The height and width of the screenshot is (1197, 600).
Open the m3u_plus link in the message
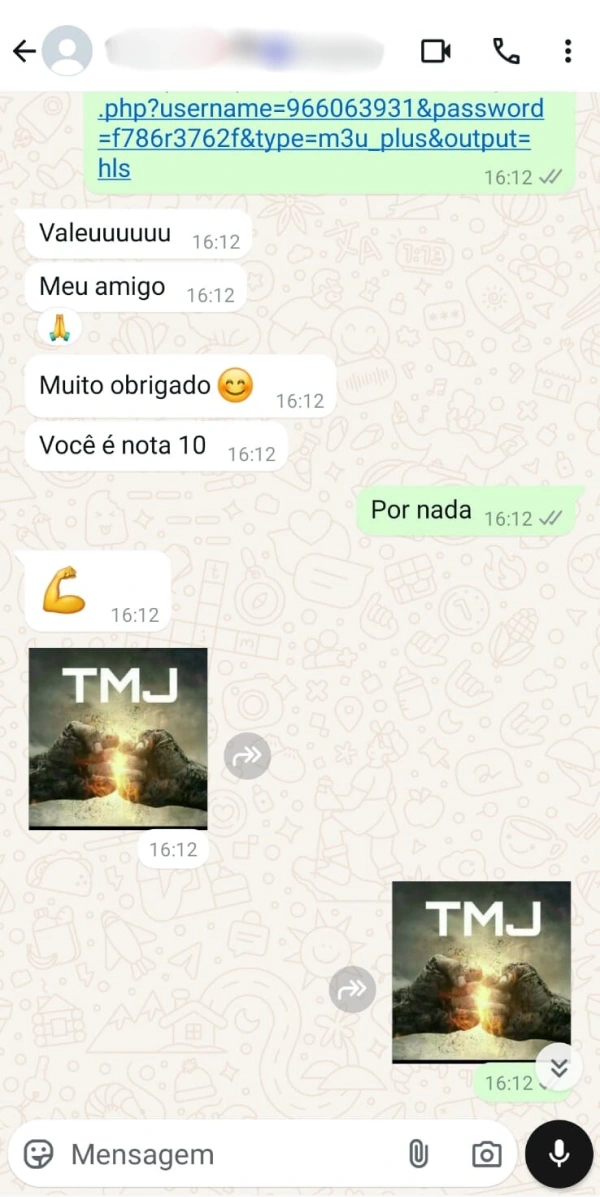(x=320, y=138)
